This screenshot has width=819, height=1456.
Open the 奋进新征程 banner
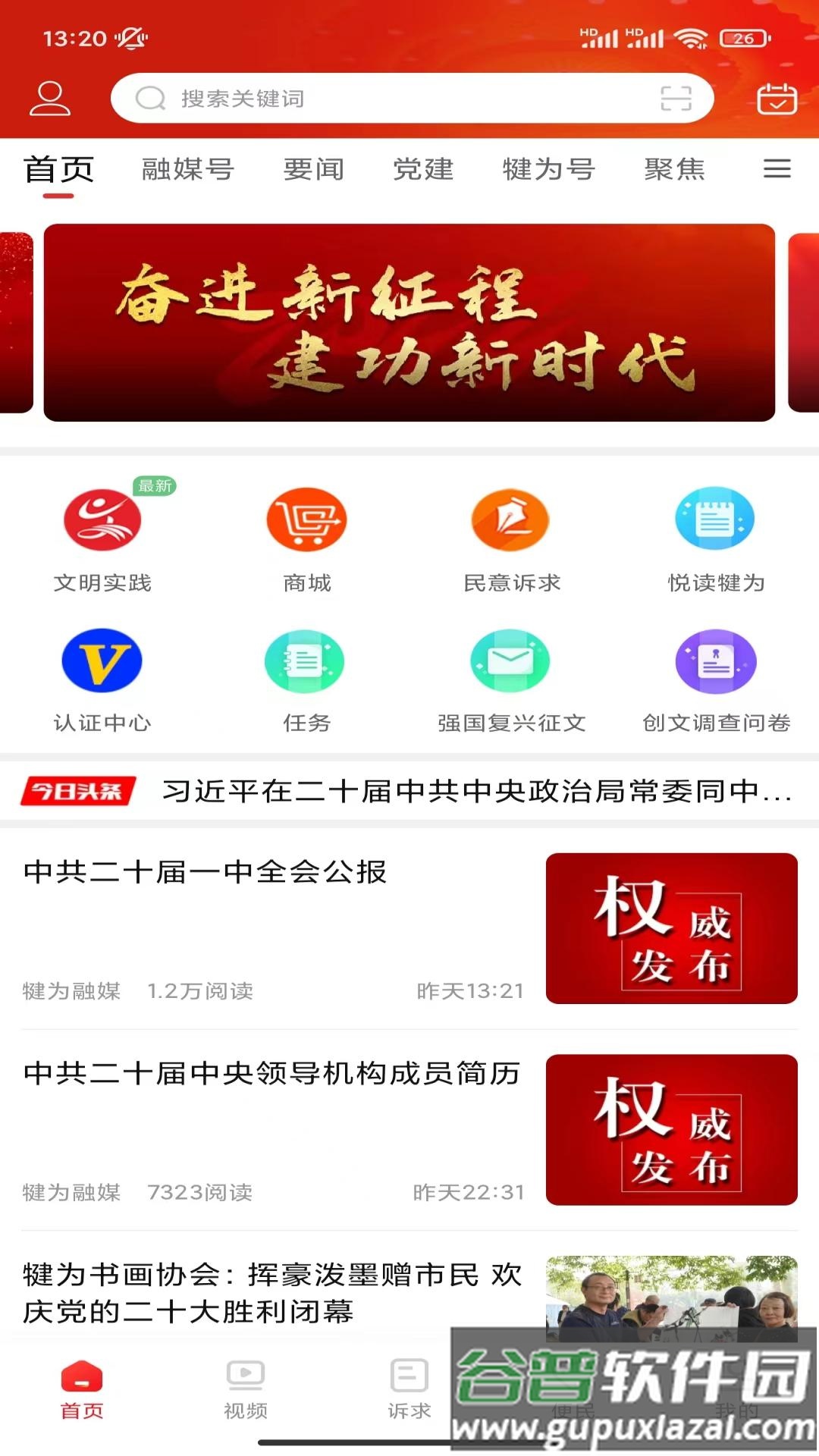[x=409, y=322]
